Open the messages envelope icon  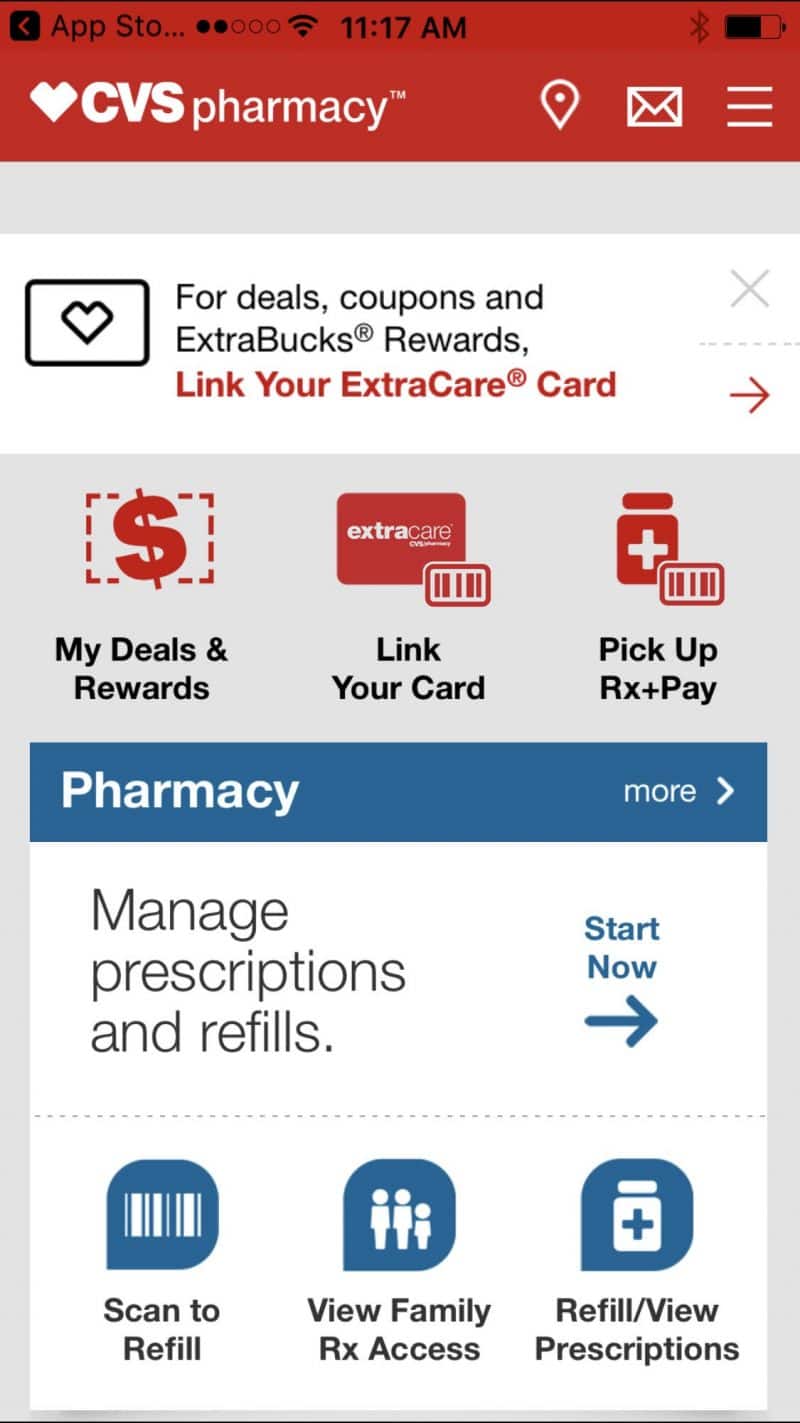[654, 107]
